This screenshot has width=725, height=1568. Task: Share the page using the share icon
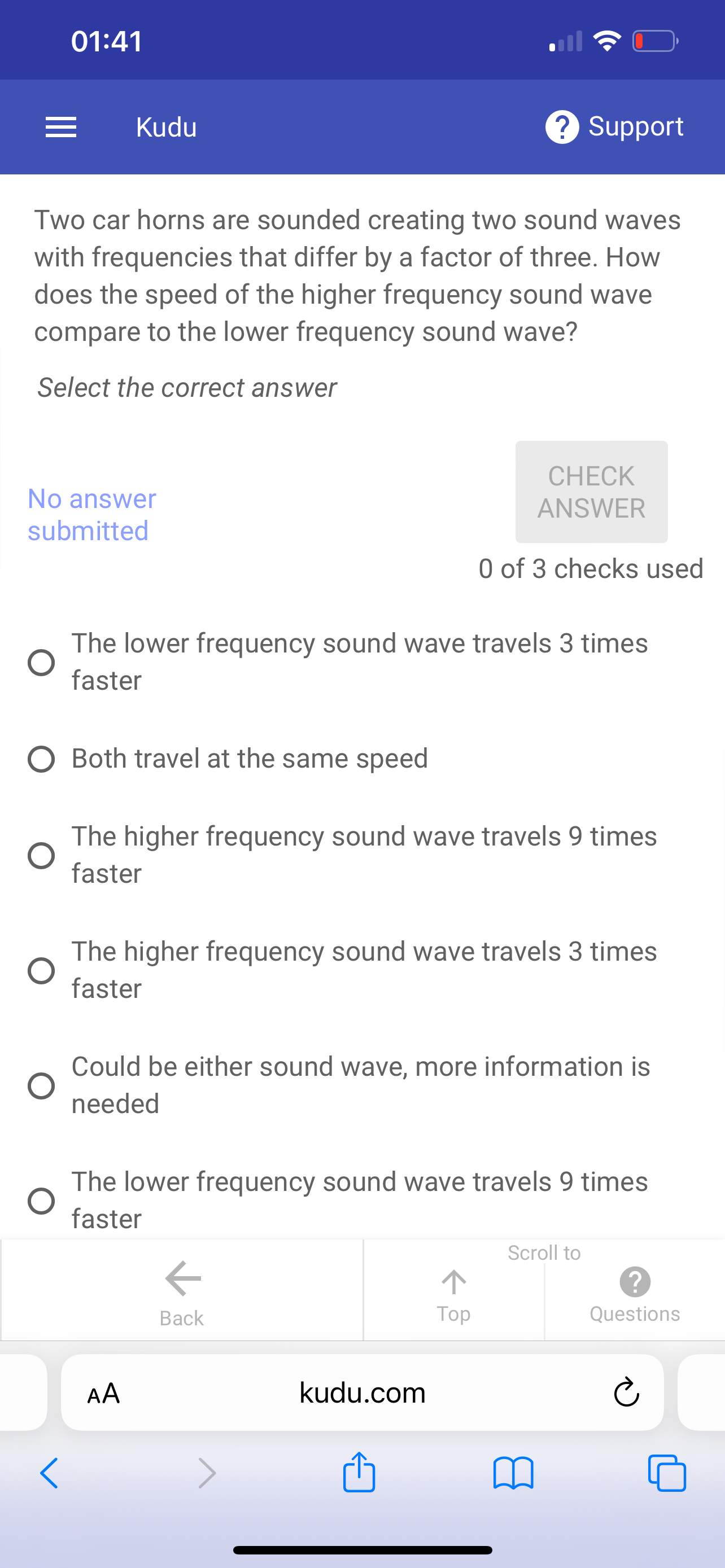[359, 1474]
